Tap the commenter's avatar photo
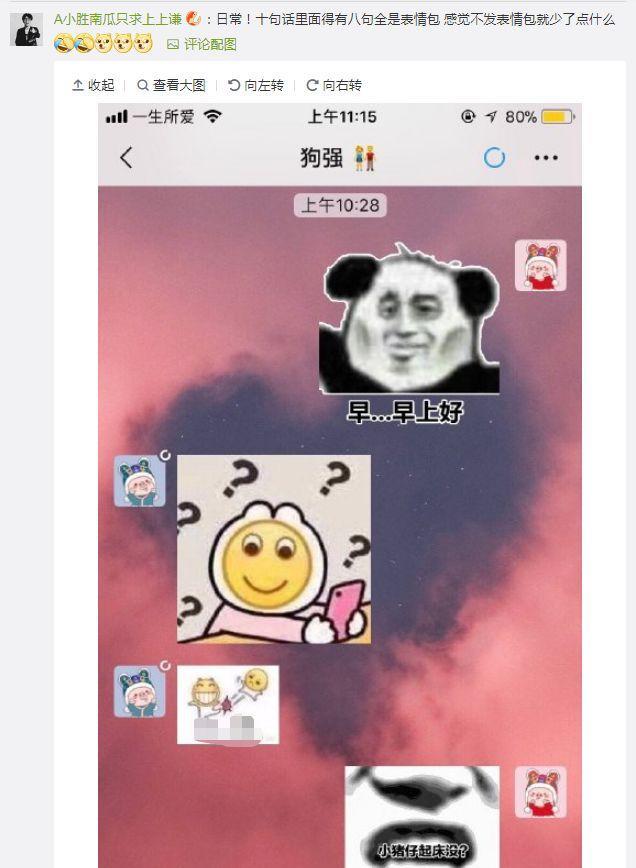 (x=26, y=29)
